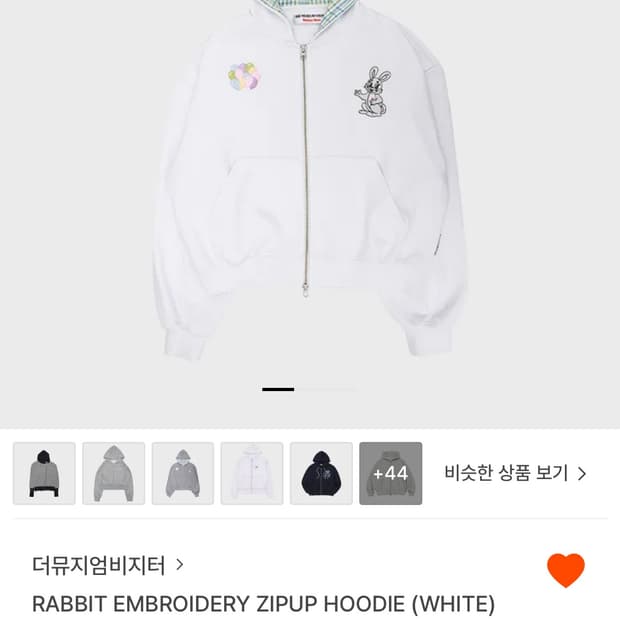
Task: Open the 더뮤지엄비지터 brand page
Action: (x=107, y=565)
